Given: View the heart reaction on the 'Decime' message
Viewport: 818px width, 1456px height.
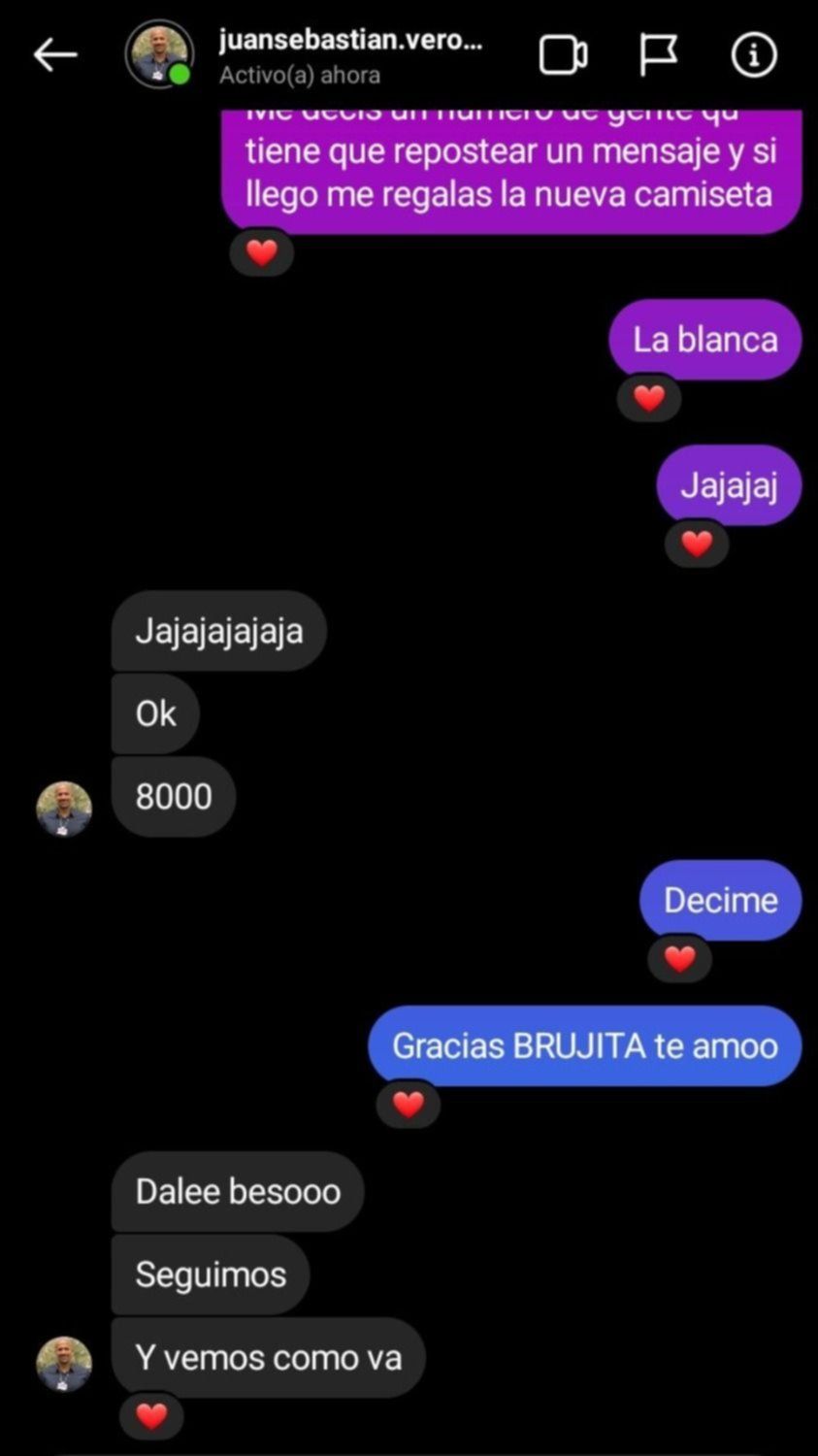Looking at the screenshot, I should click(680, 959).
